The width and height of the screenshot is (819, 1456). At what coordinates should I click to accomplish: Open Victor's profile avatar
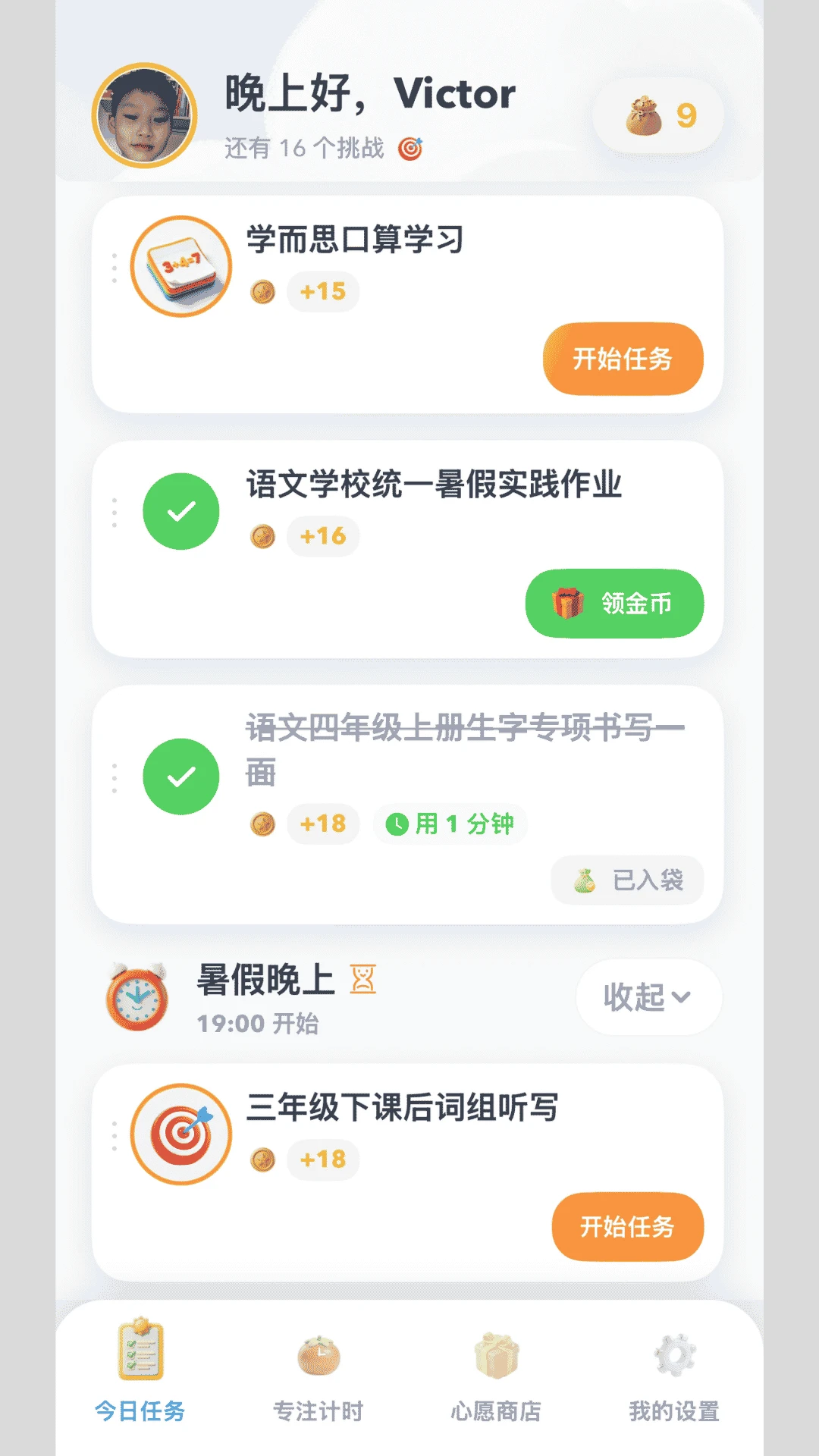(144, 115)
